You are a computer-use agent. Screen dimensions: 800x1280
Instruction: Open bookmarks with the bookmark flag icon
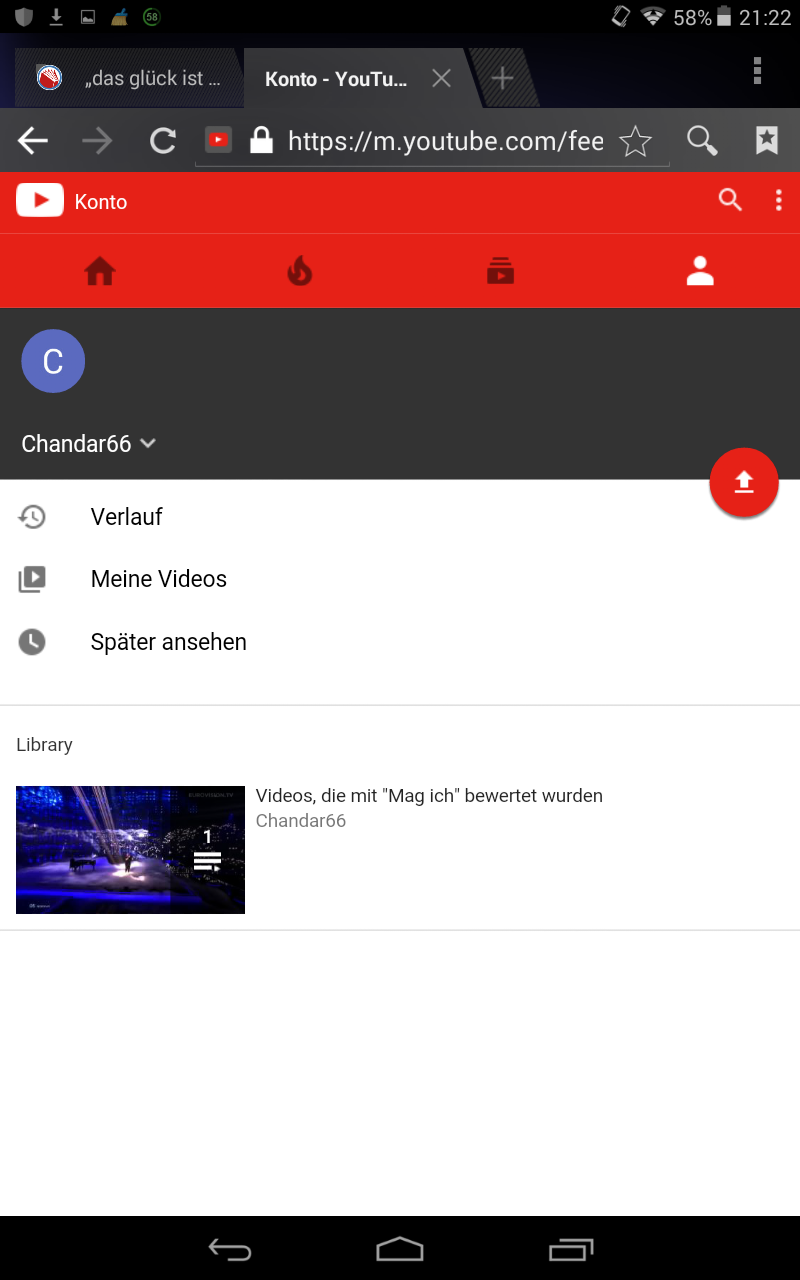pyautogui.click(x=766, y=140)
